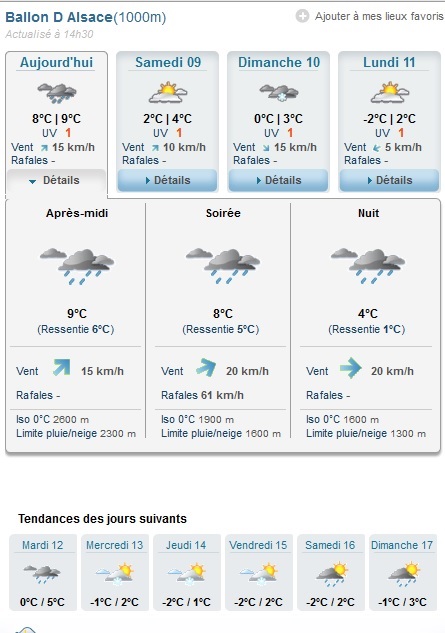Open the Mardi 12 trend card
Viewport: 445px width, 633px height.
tap(42, 572)
